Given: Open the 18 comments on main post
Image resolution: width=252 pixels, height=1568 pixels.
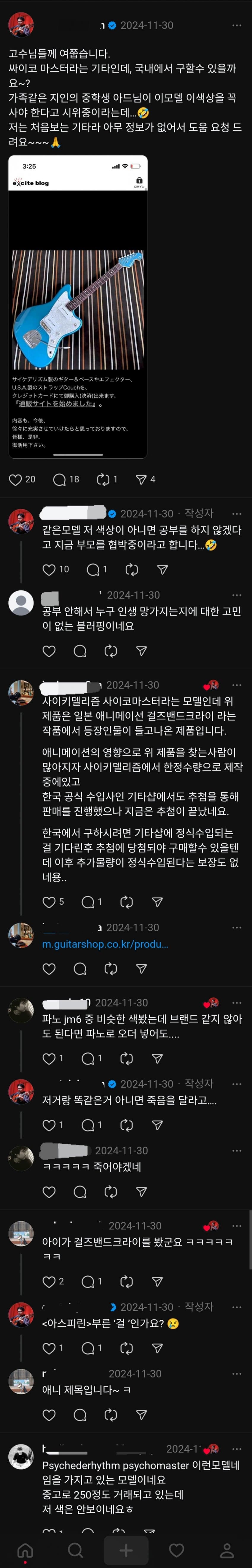Looking at the screenshot, I should click(x=60, y=480).
